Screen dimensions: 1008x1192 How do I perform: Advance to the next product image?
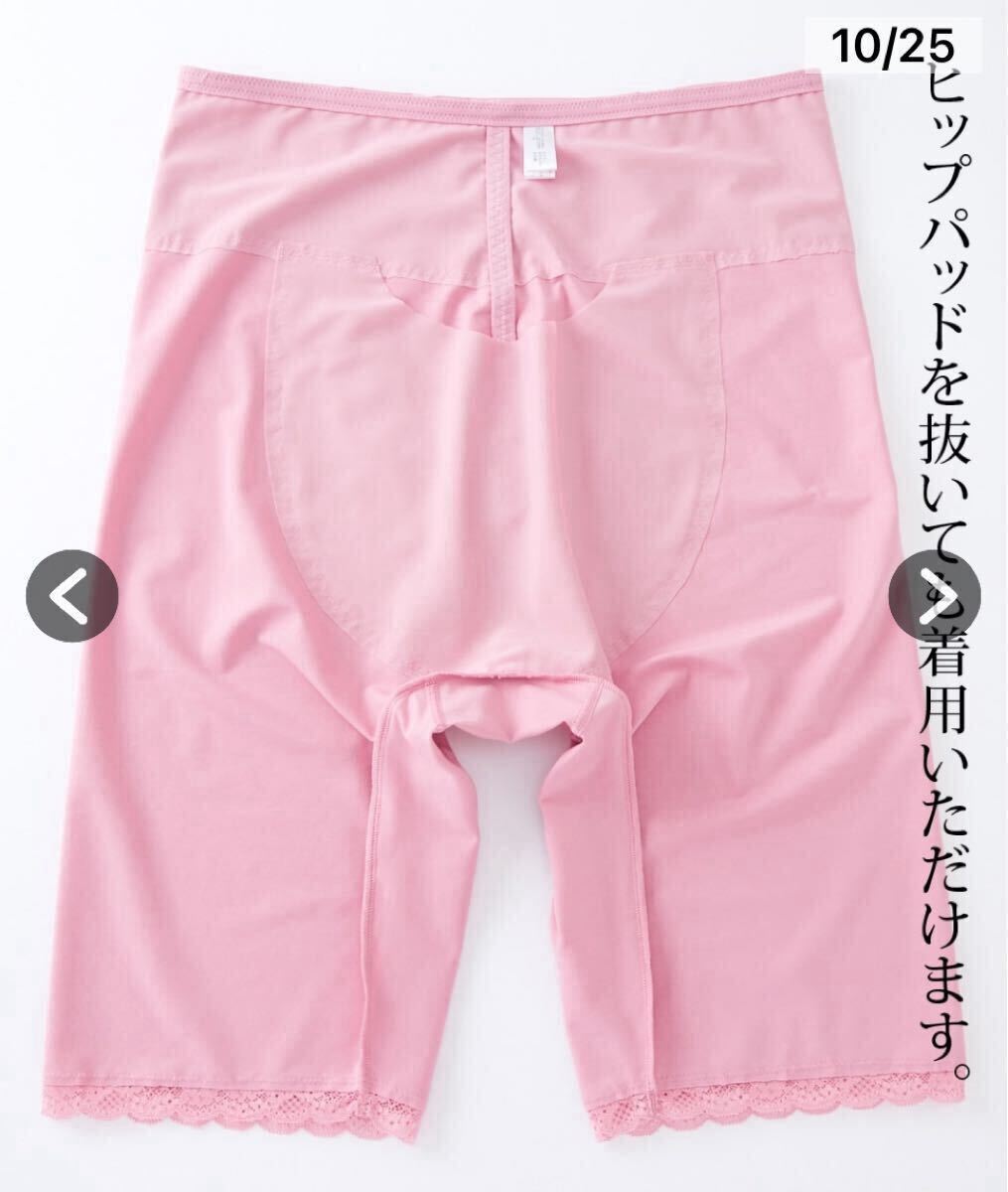pyautogui.click(x=935, y=594)
